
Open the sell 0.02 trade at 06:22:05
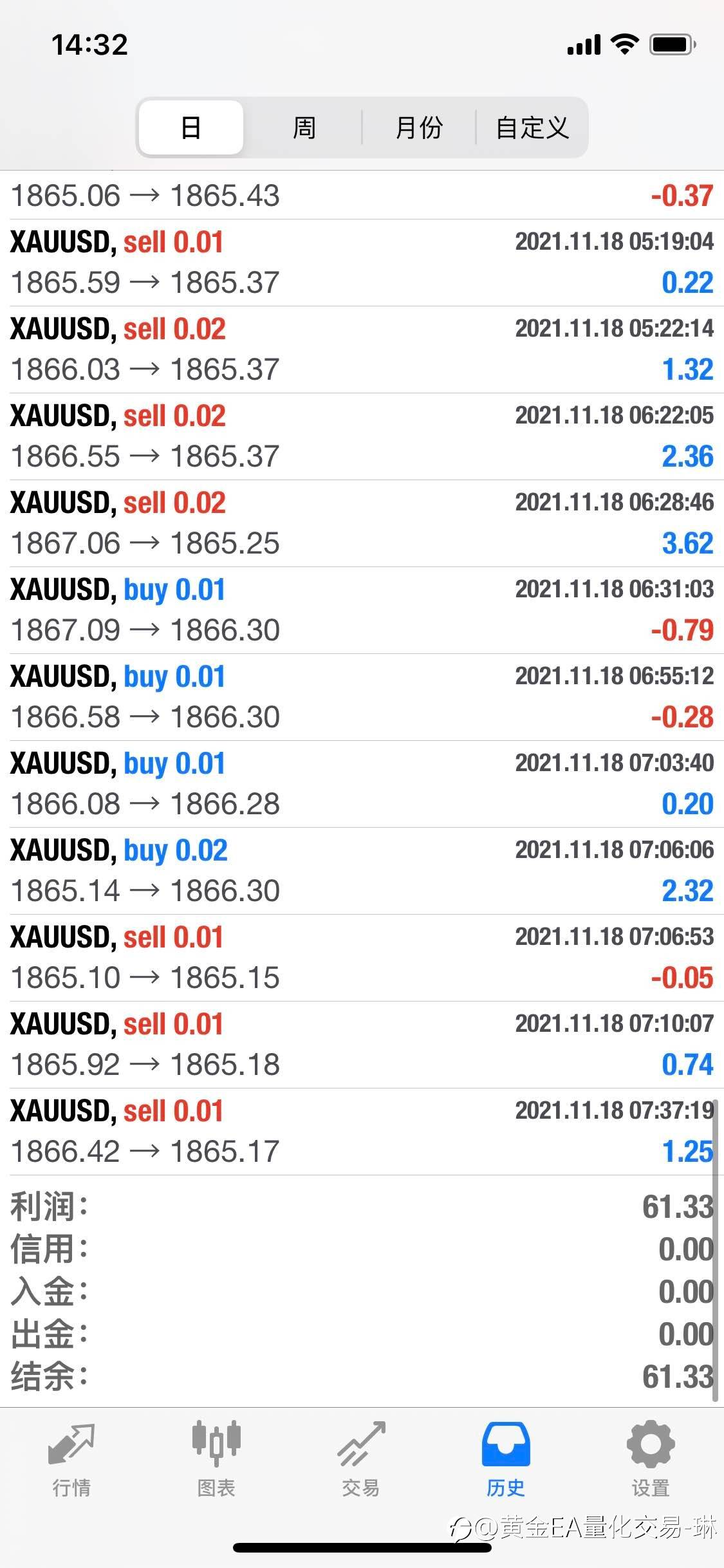click(x=362, y=436)
